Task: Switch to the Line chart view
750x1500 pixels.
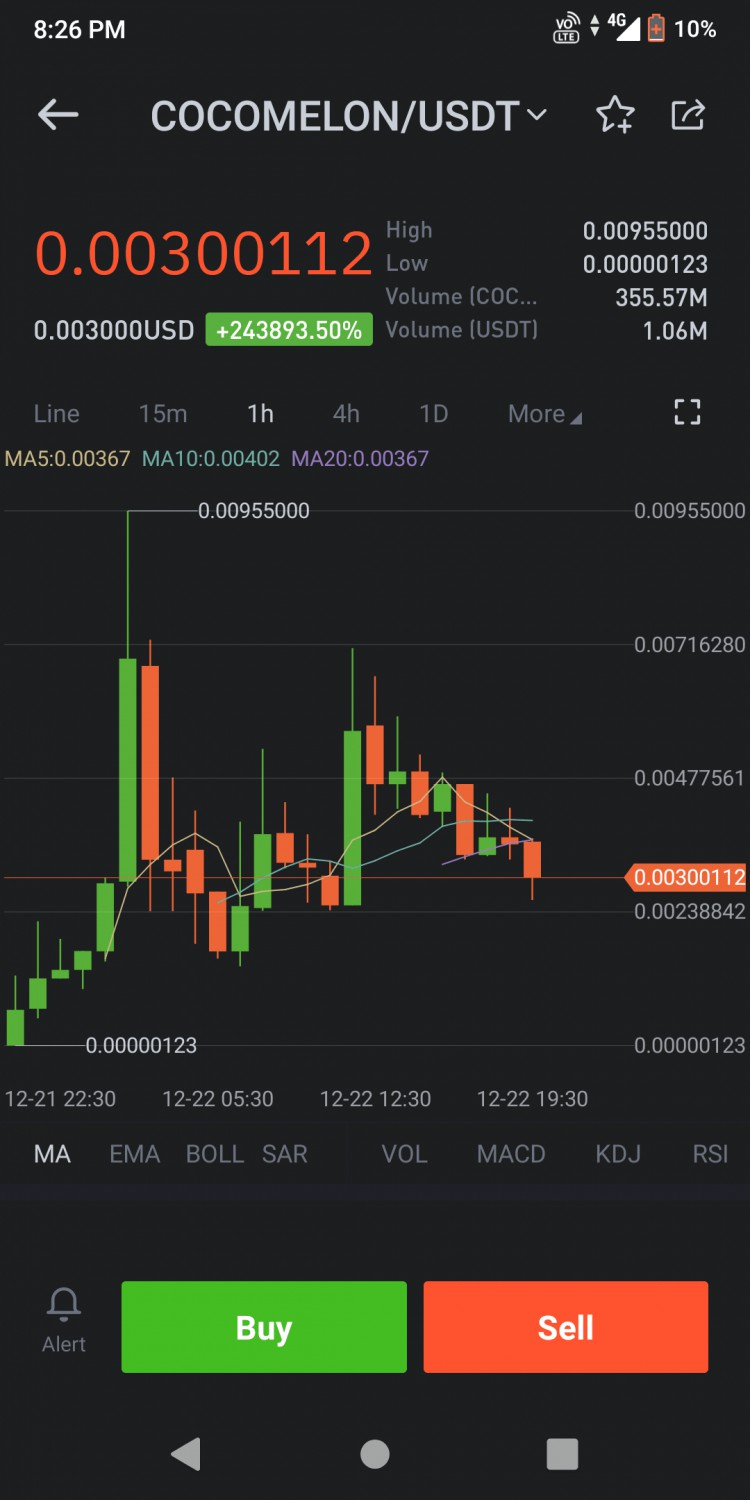Action: click(x=56, y=414)
